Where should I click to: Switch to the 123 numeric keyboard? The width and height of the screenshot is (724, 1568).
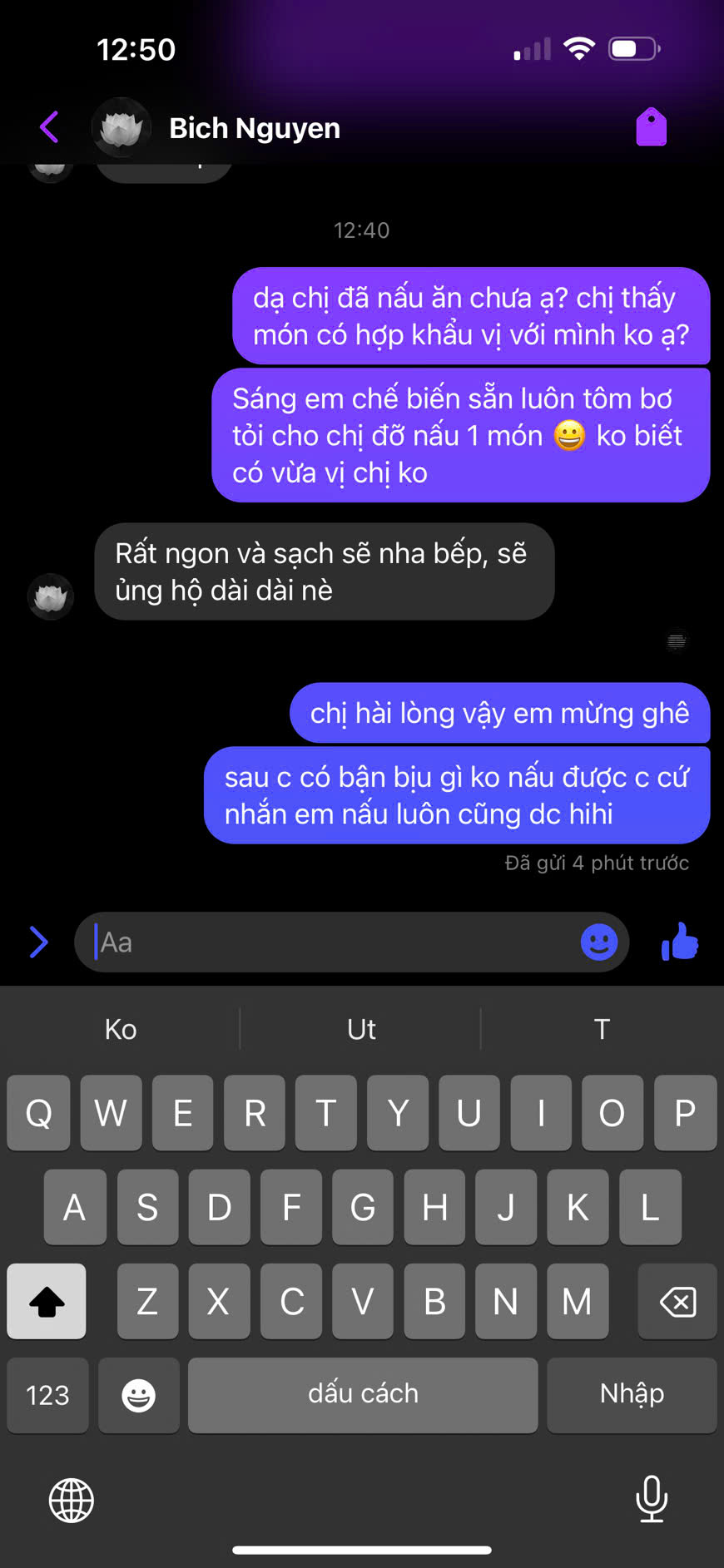click(47, 1395)
